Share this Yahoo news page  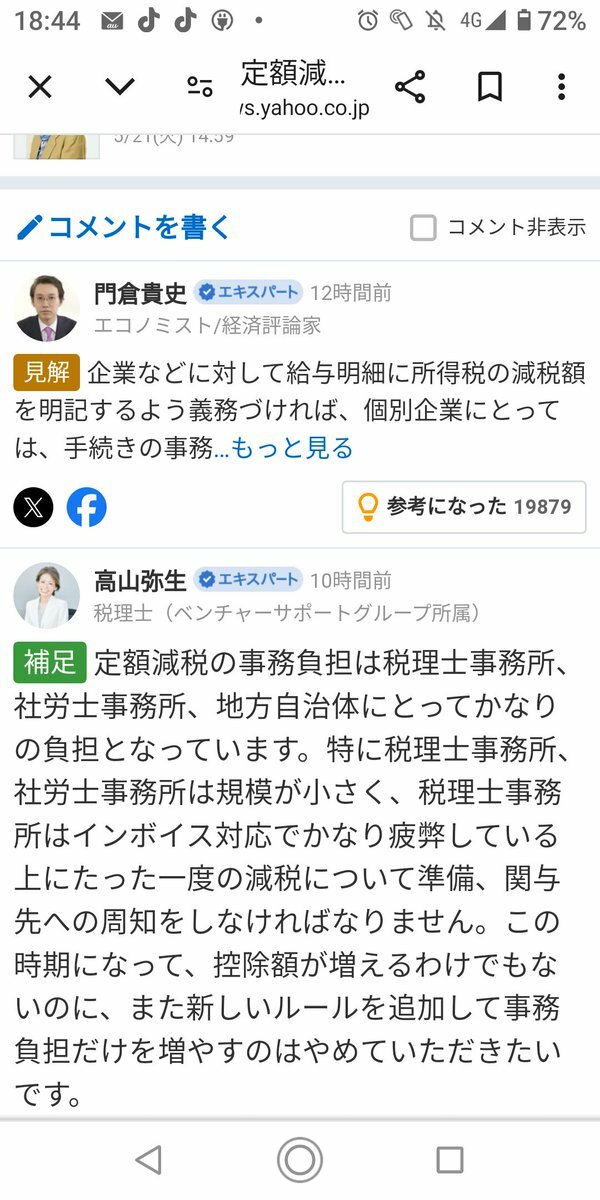click(x=410, y=87)
